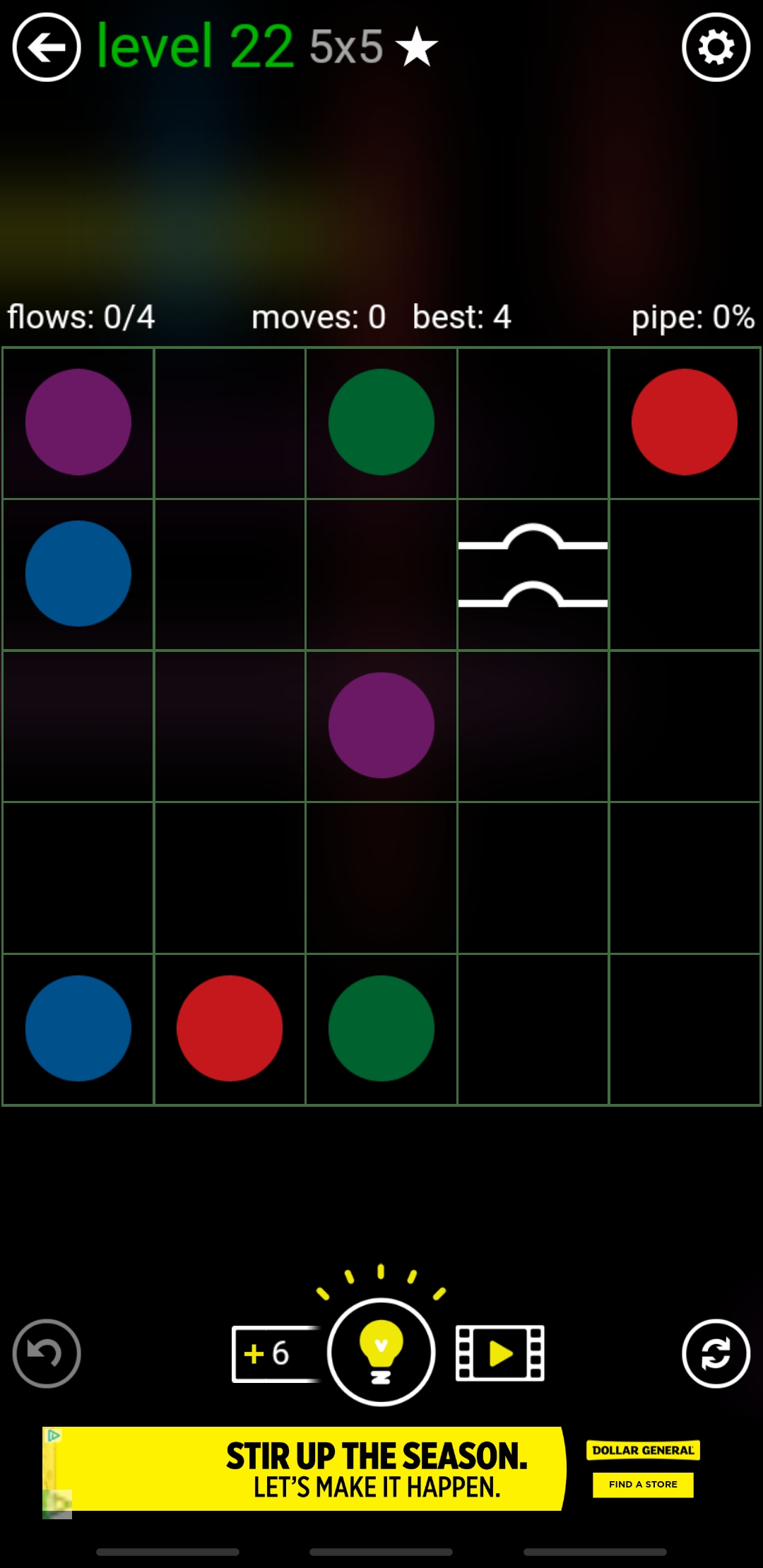Select the purple dot in the top corner

coord(78,422)
